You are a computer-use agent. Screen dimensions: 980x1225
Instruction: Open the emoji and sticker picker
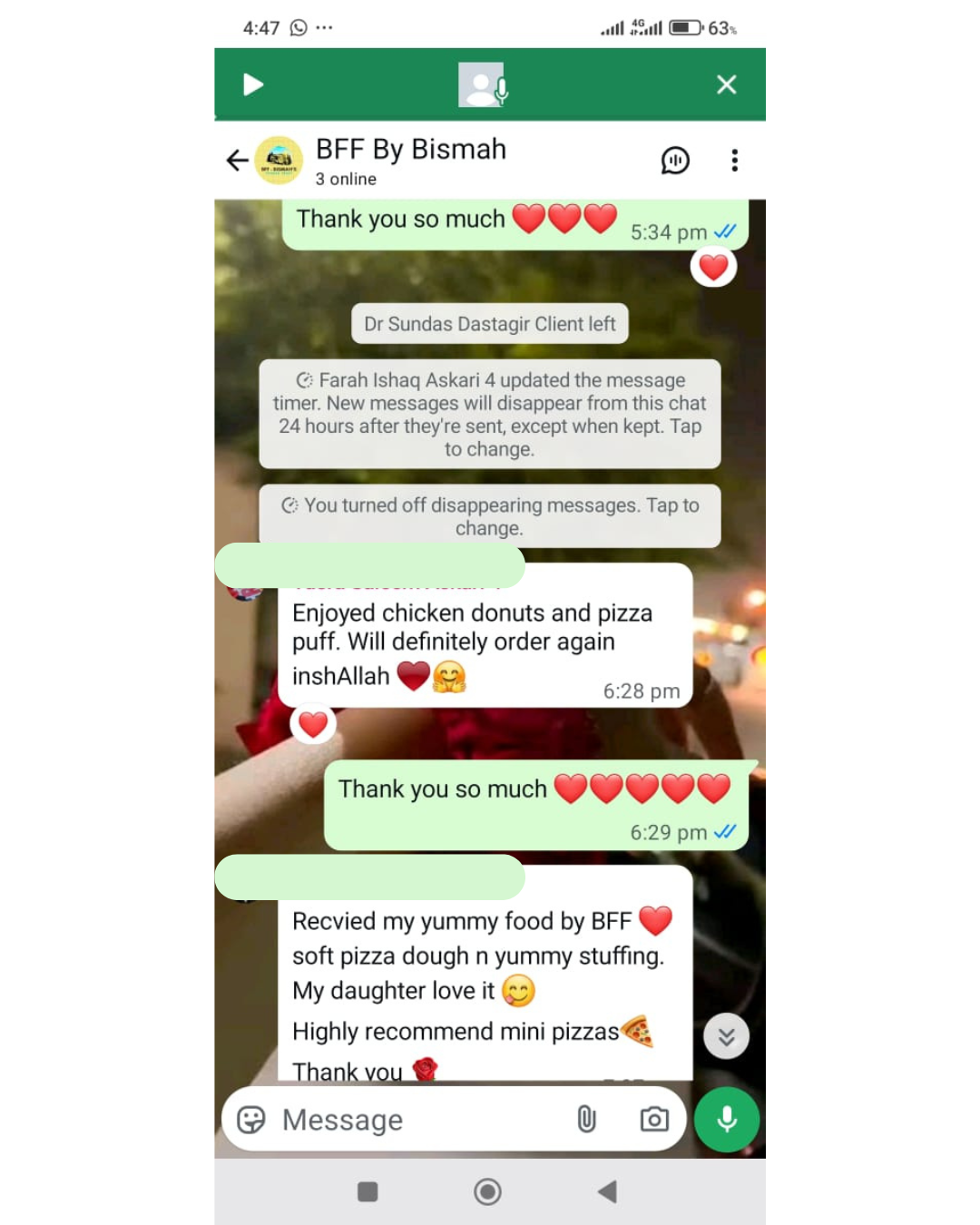(251, 1120)
